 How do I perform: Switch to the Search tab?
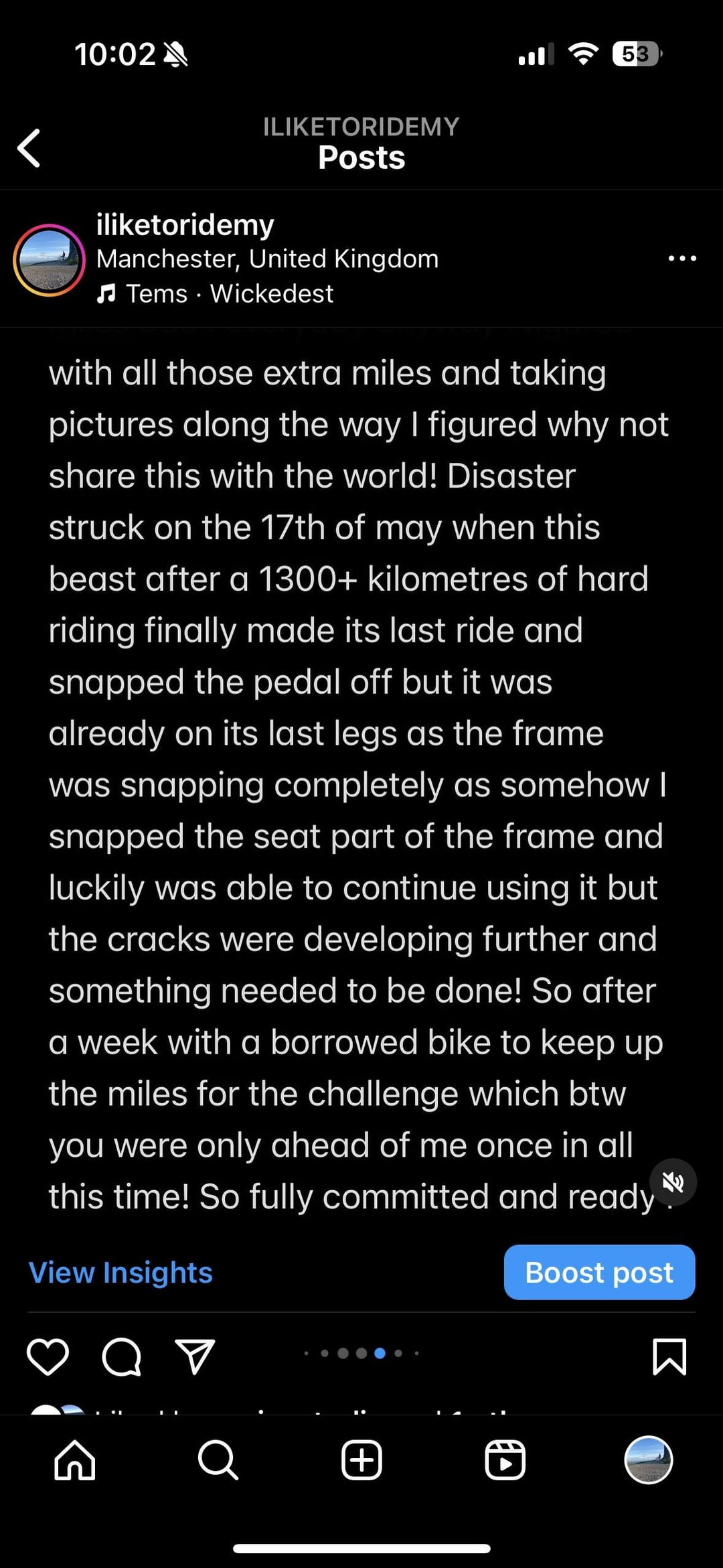pos(218,1460)
